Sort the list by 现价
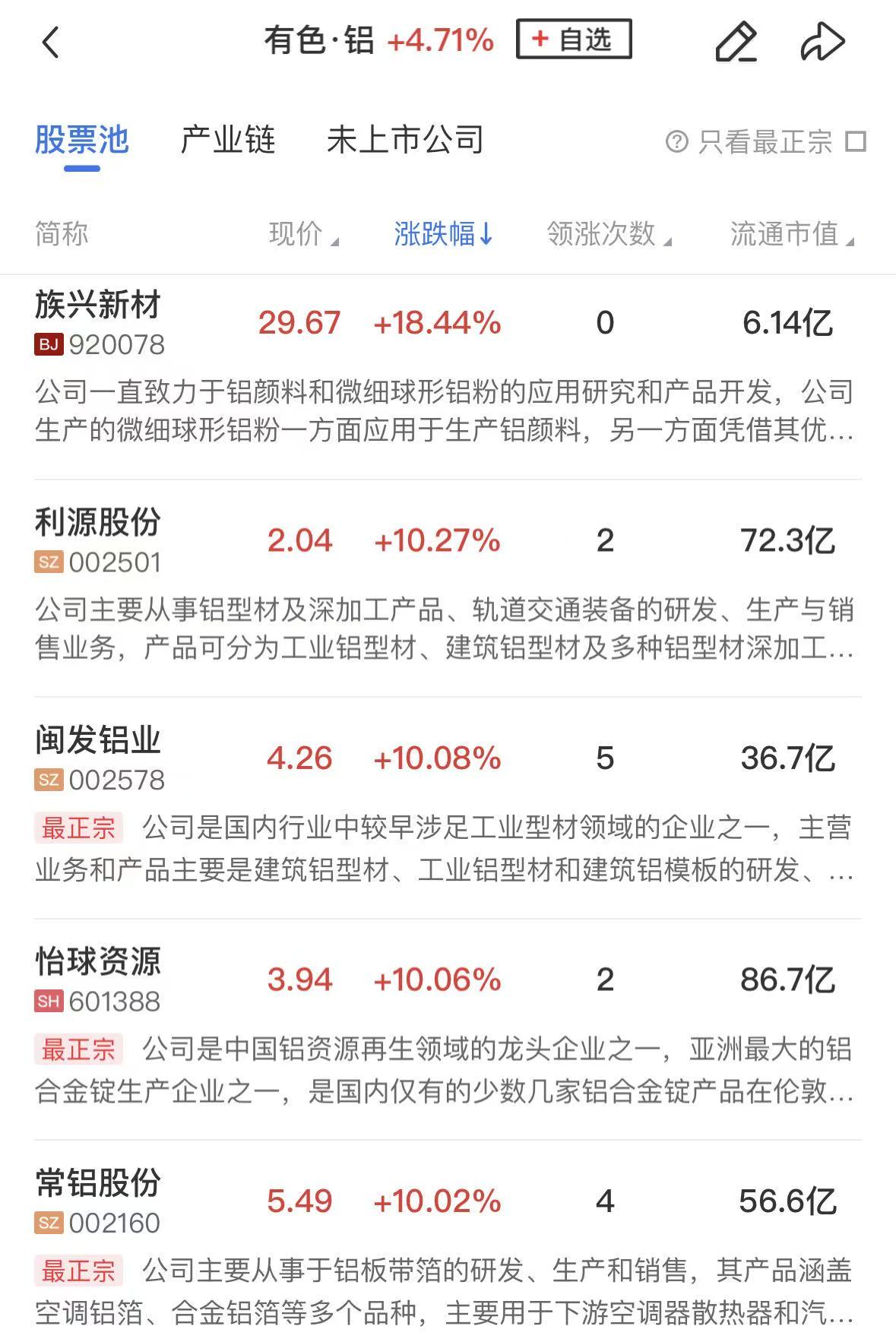Viewport: 896px width, 1342px height. pos(302,234)
